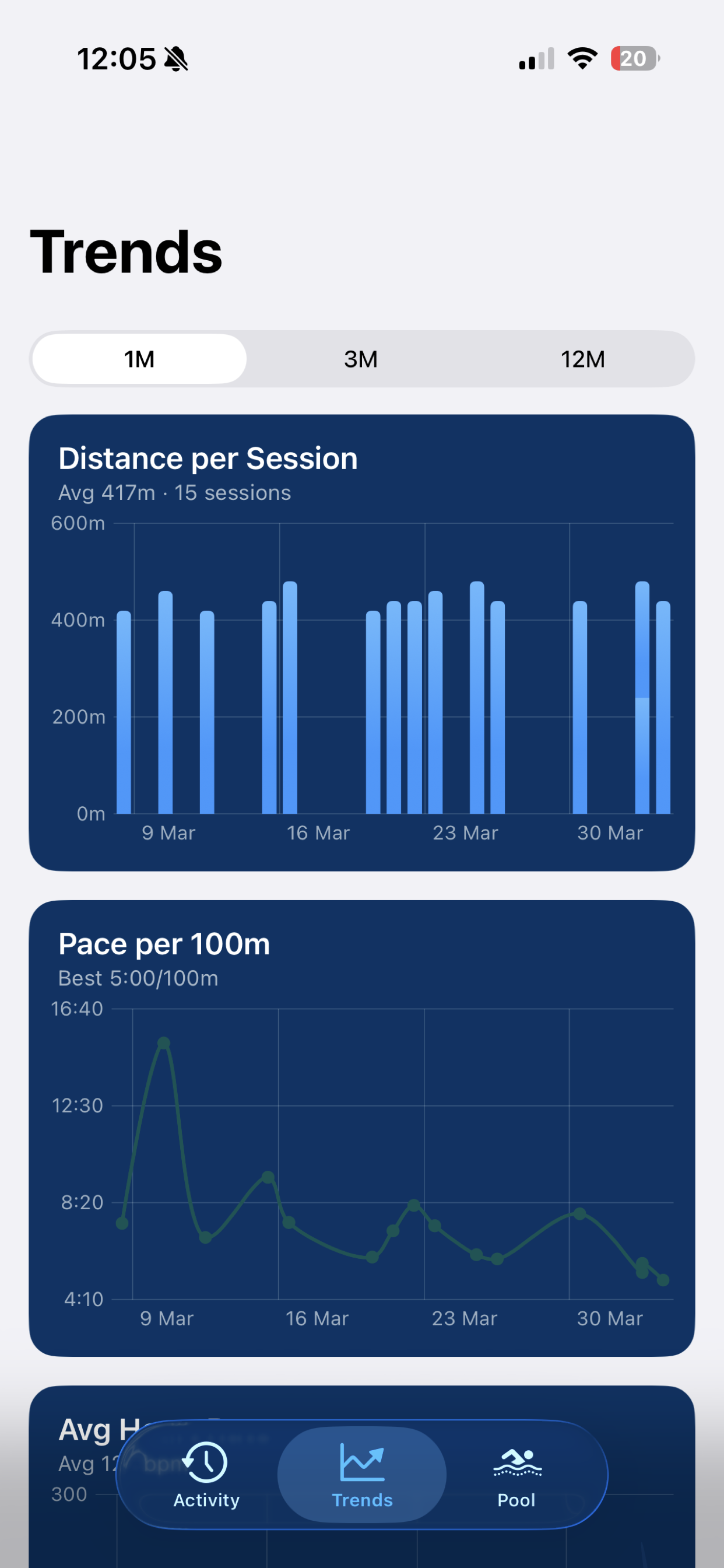
Task: Tap the Best 5:00/100m subtitle text
Action: (x=139, y=978)
